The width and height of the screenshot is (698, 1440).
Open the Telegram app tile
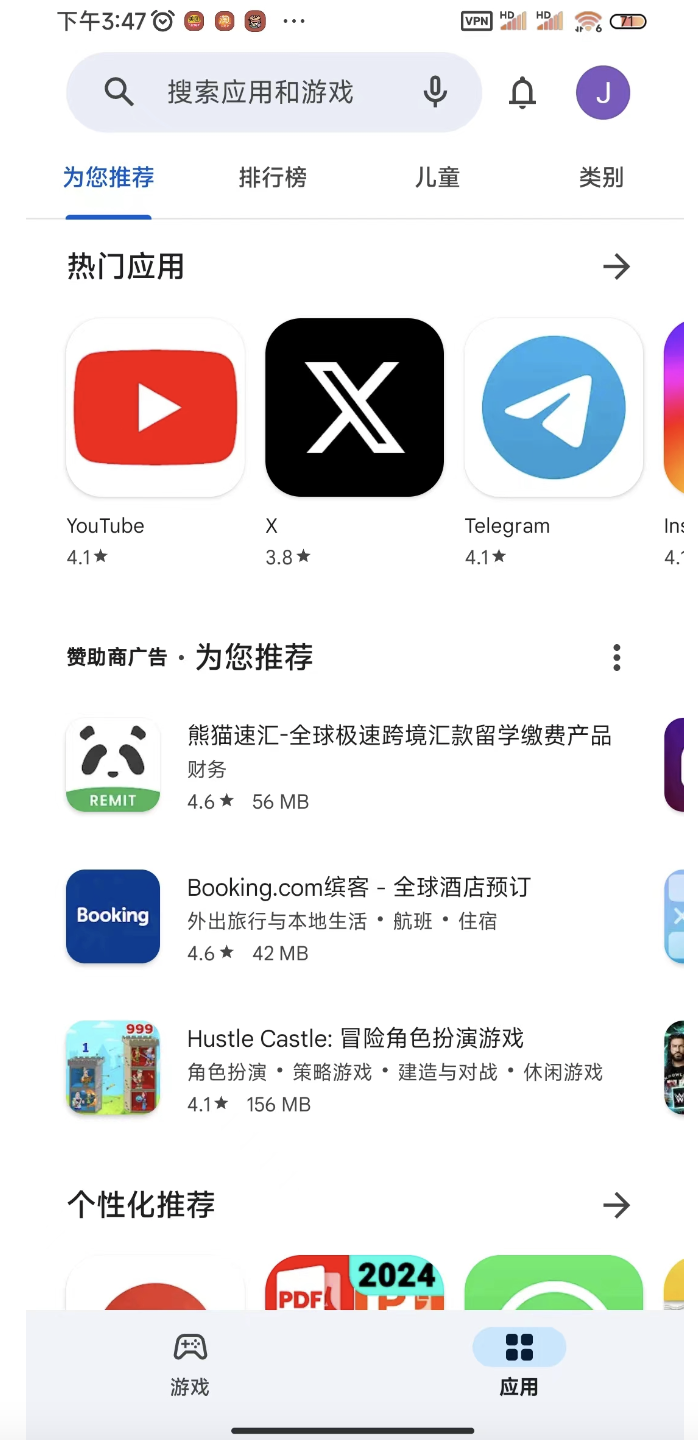tap(554, 442)
